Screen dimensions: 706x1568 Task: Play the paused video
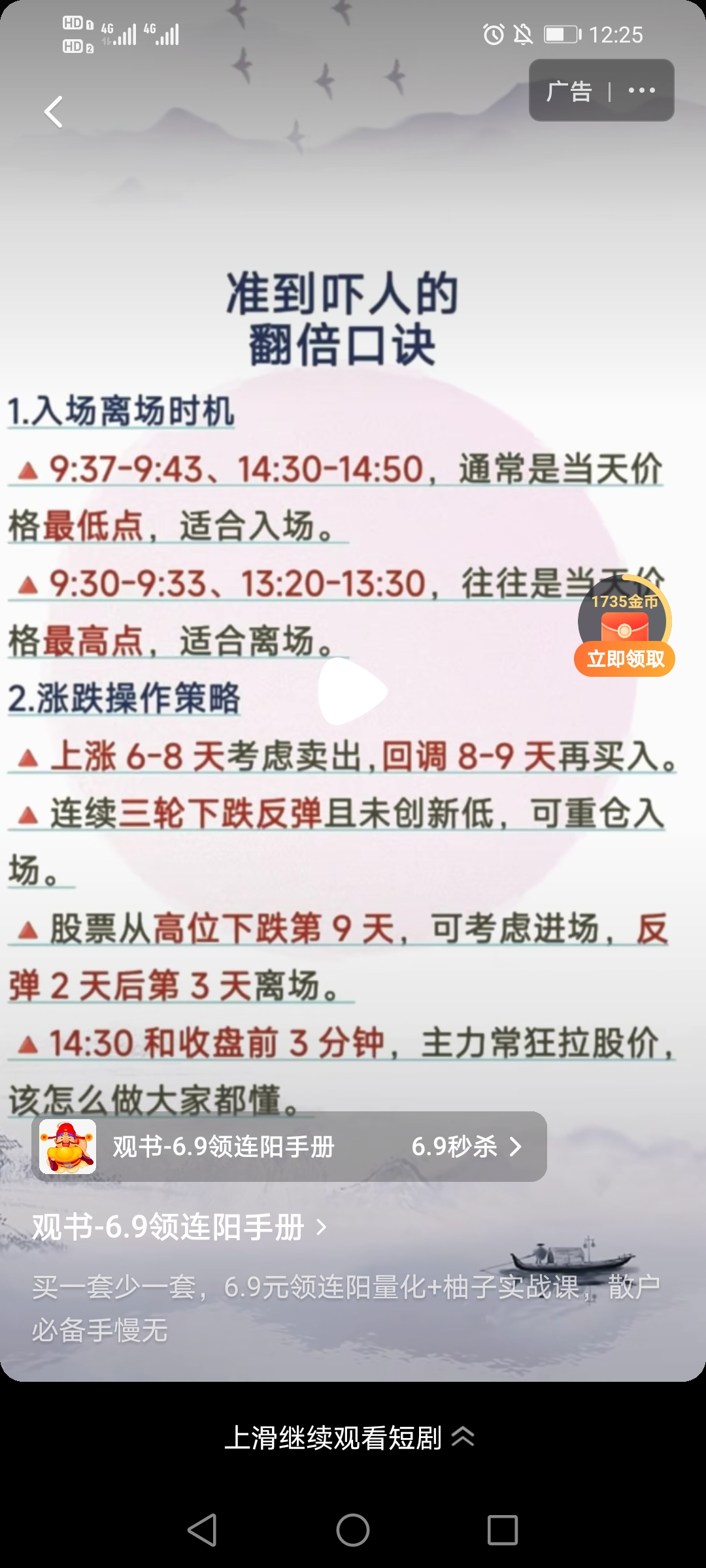pos(352,691)
